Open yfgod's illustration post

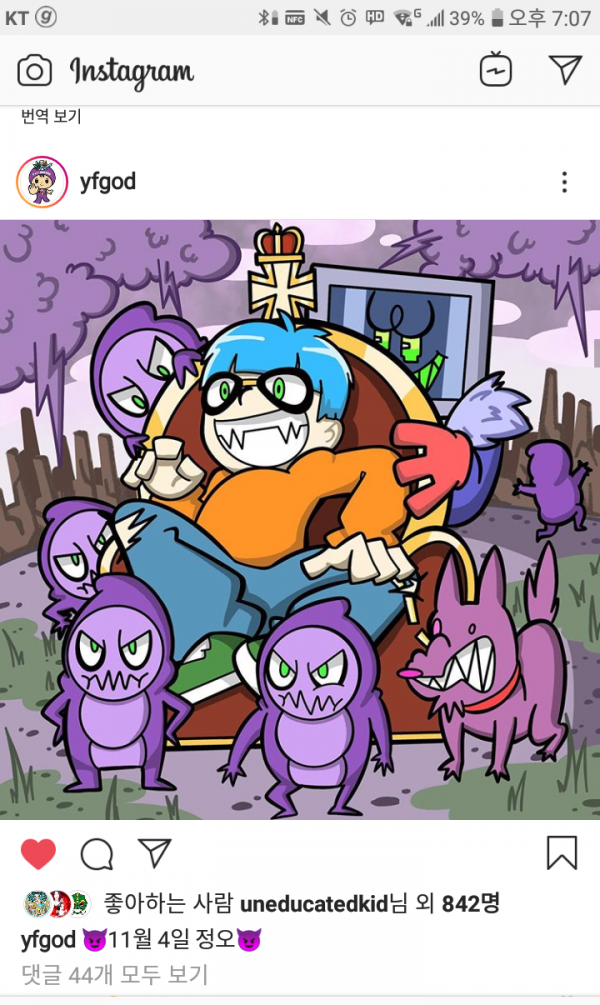click(300, 518)
